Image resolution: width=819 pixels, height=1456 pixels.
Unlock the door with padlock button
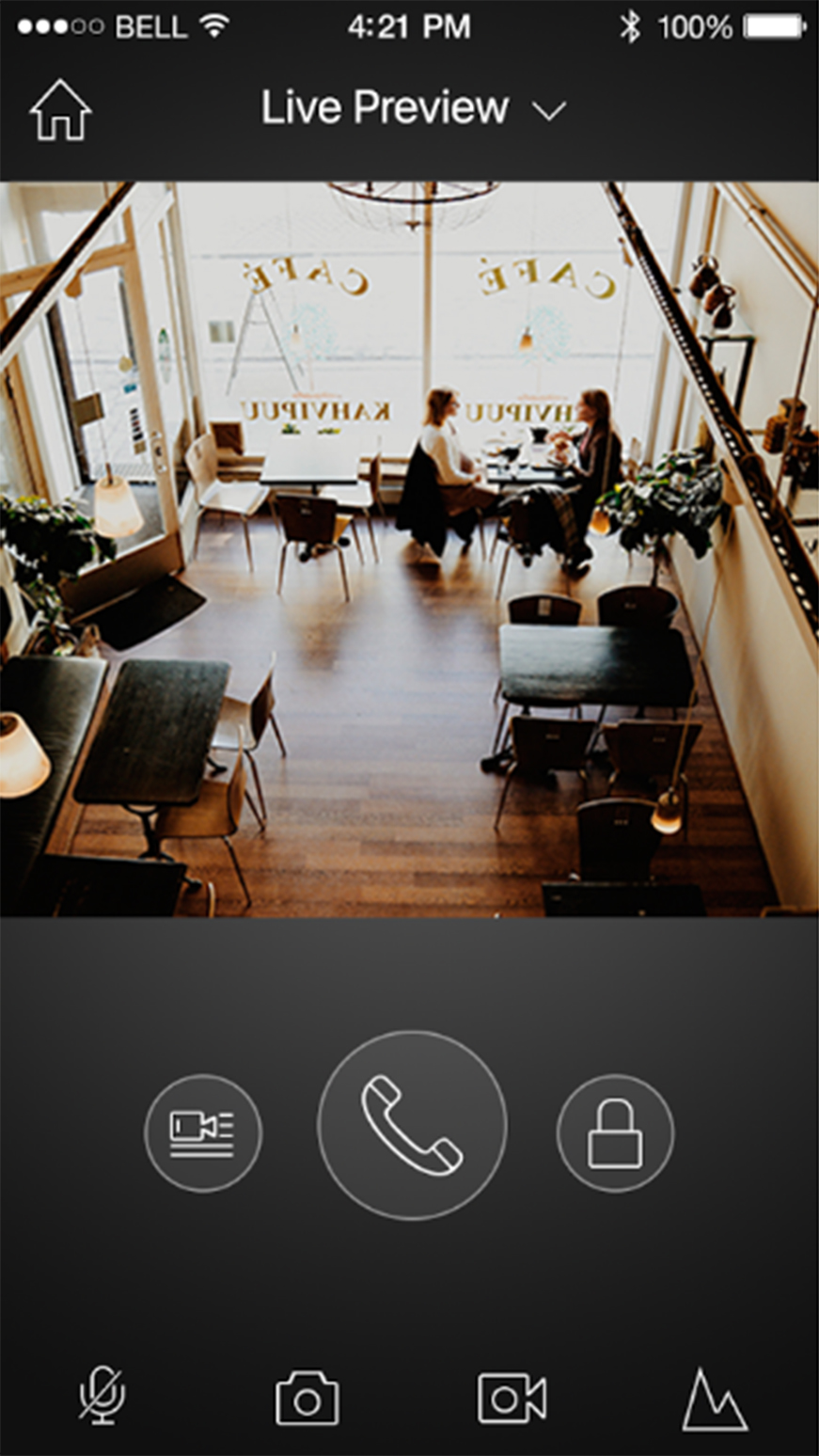point(615,1133)
